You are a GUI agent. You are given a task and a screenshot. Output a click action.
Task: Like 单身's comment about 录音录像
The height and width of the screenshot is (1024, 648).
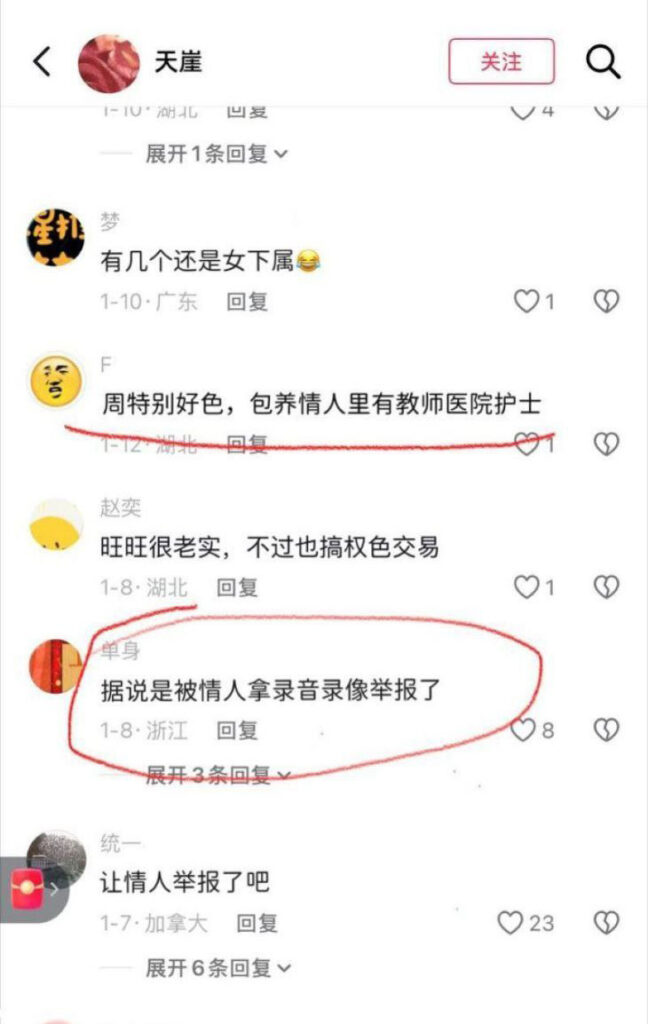click(523, 731)
